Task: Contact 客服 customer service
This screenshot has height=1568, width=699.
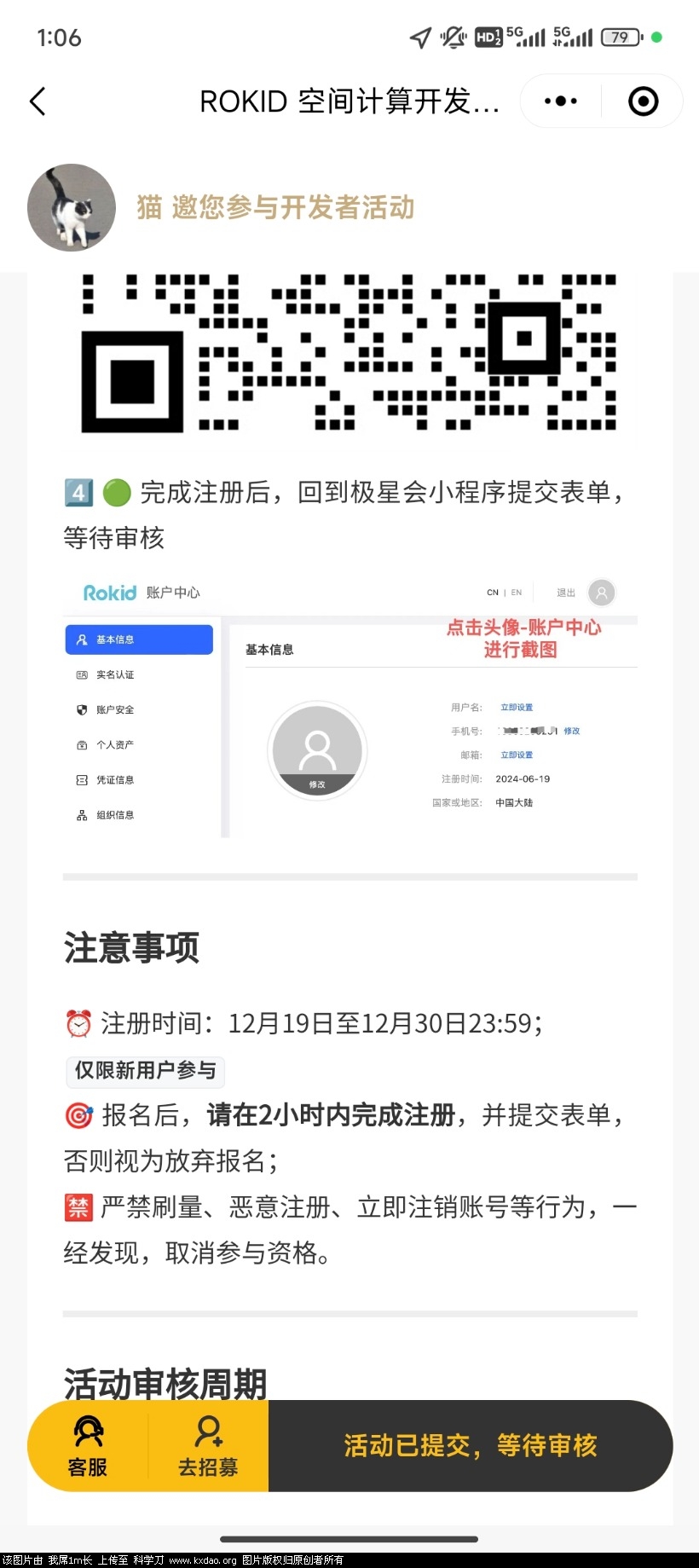Action: click(88, 1446)
